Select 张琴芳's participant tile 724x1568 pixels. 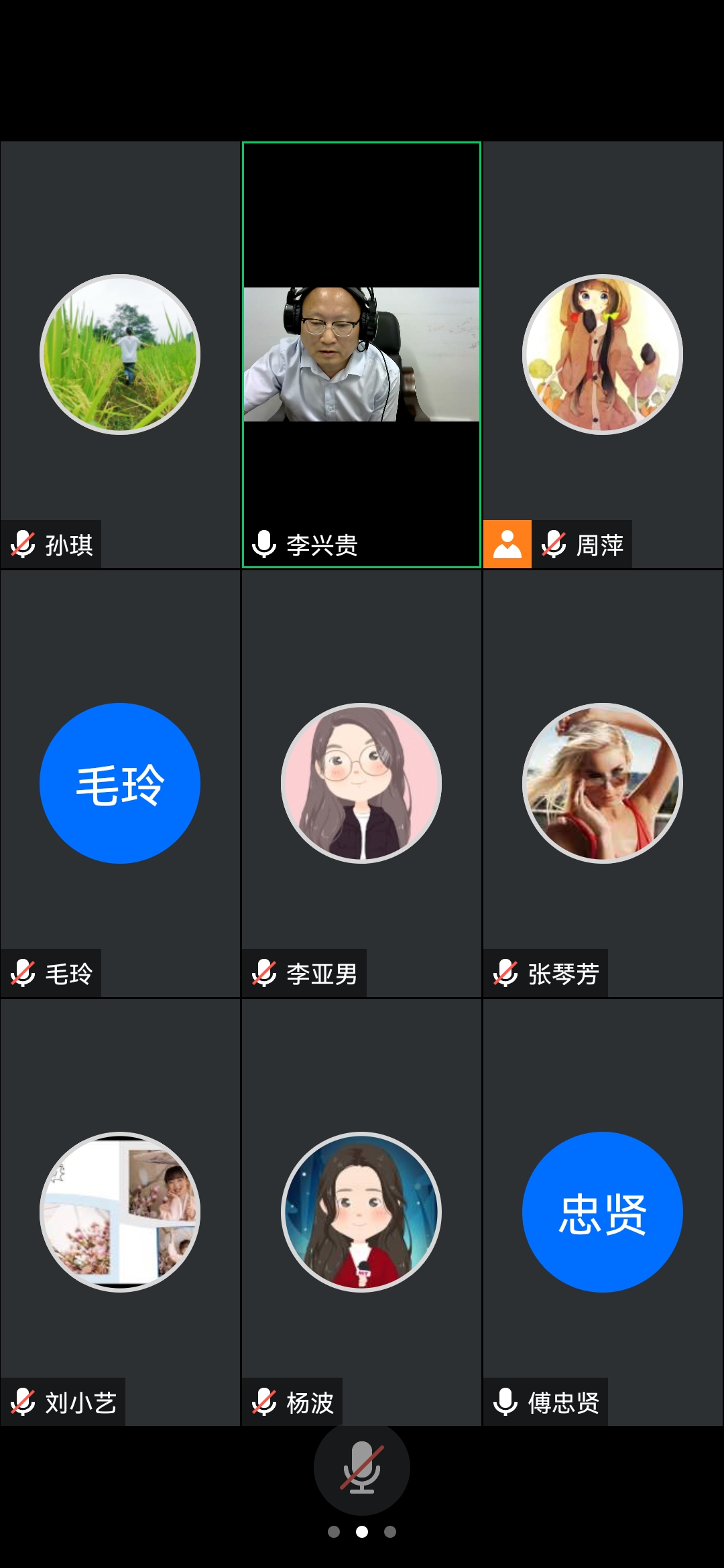pyautogui.click(x=603, y=783)
